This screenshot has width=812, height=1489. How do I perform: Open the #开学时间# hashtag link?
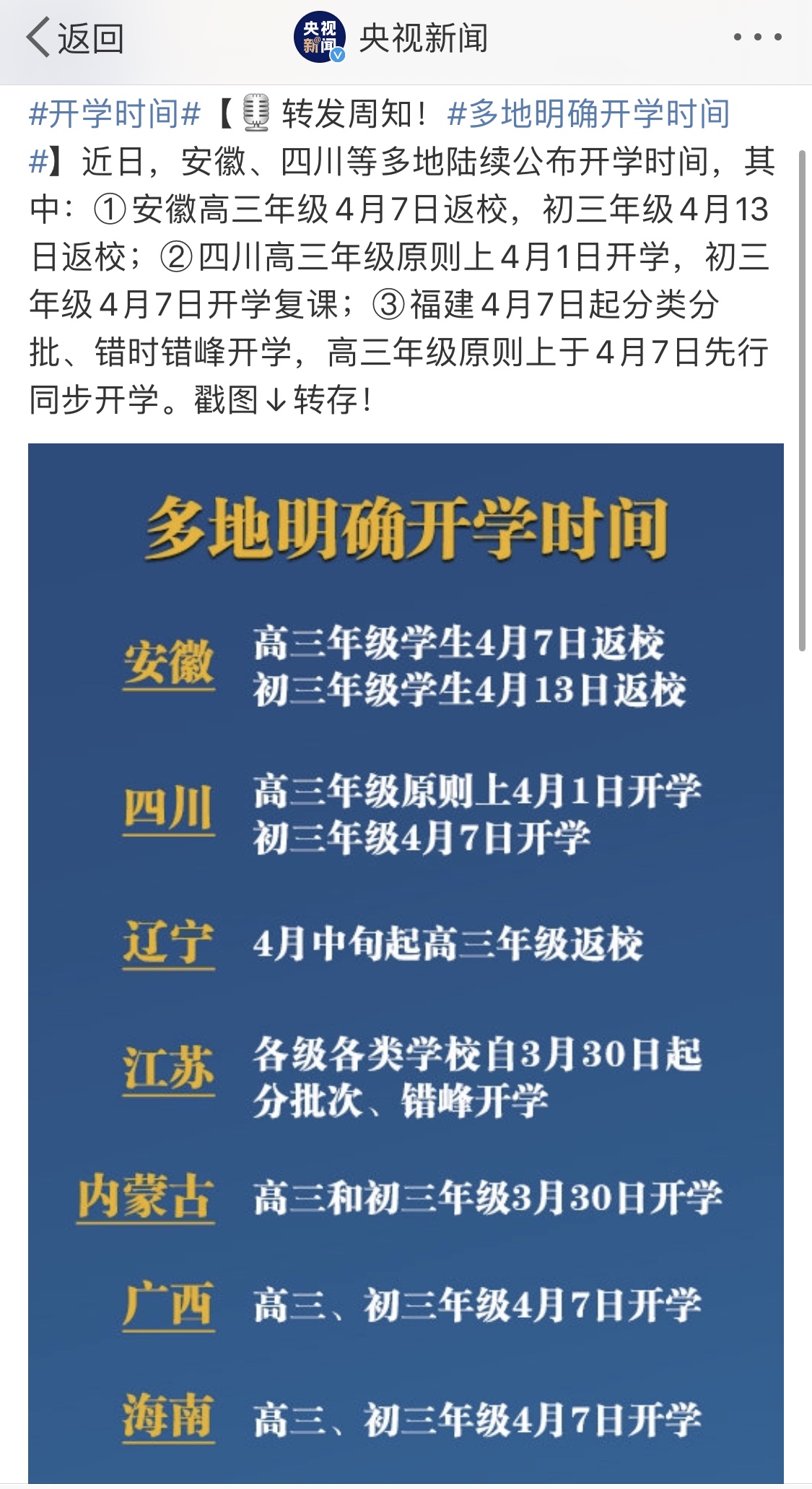[114, 114]
